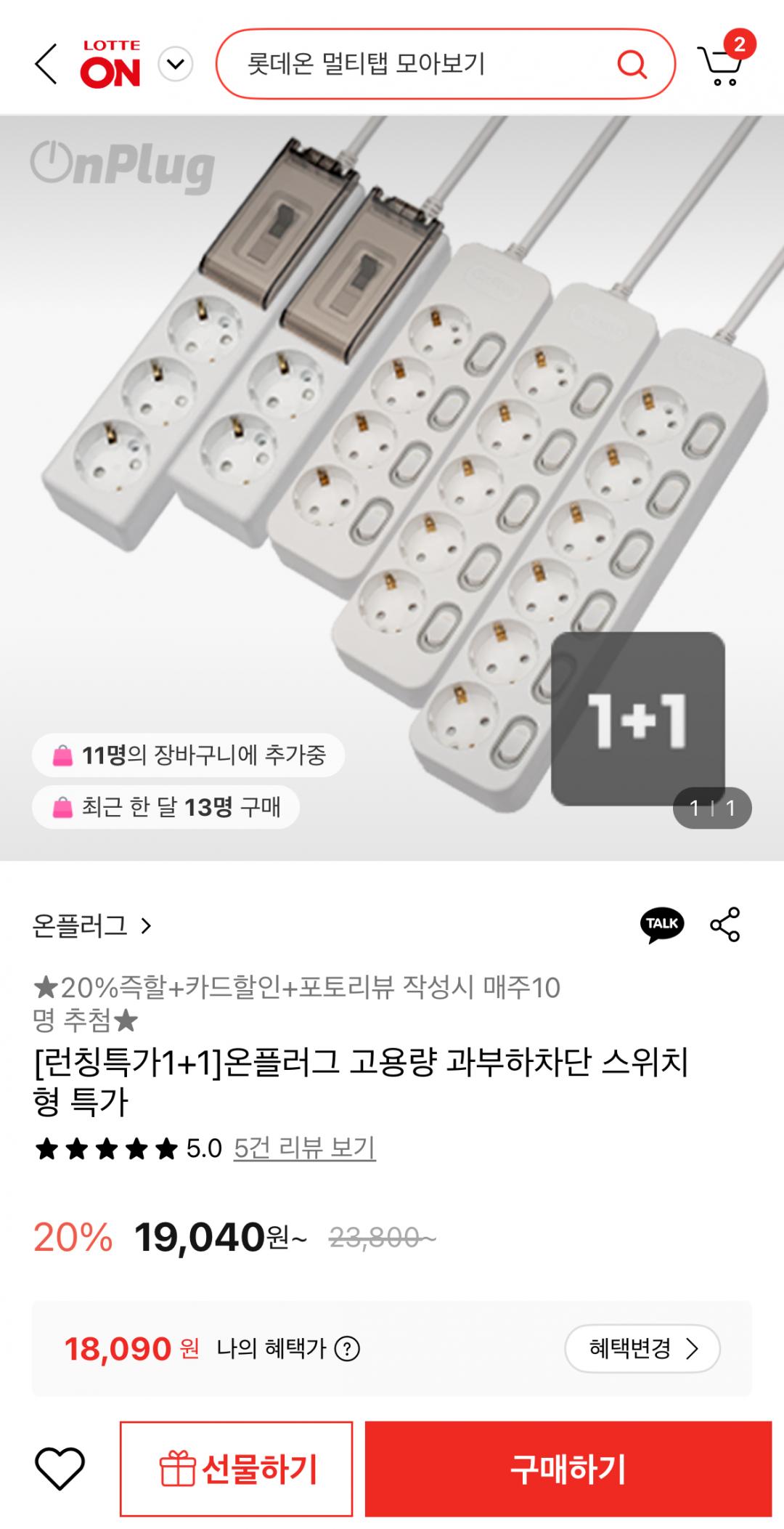View the 5건 리뷰 보기 reviews link
This screenshot has height=1529, width=784.
pyautogui.click(x=304, y=1148)
